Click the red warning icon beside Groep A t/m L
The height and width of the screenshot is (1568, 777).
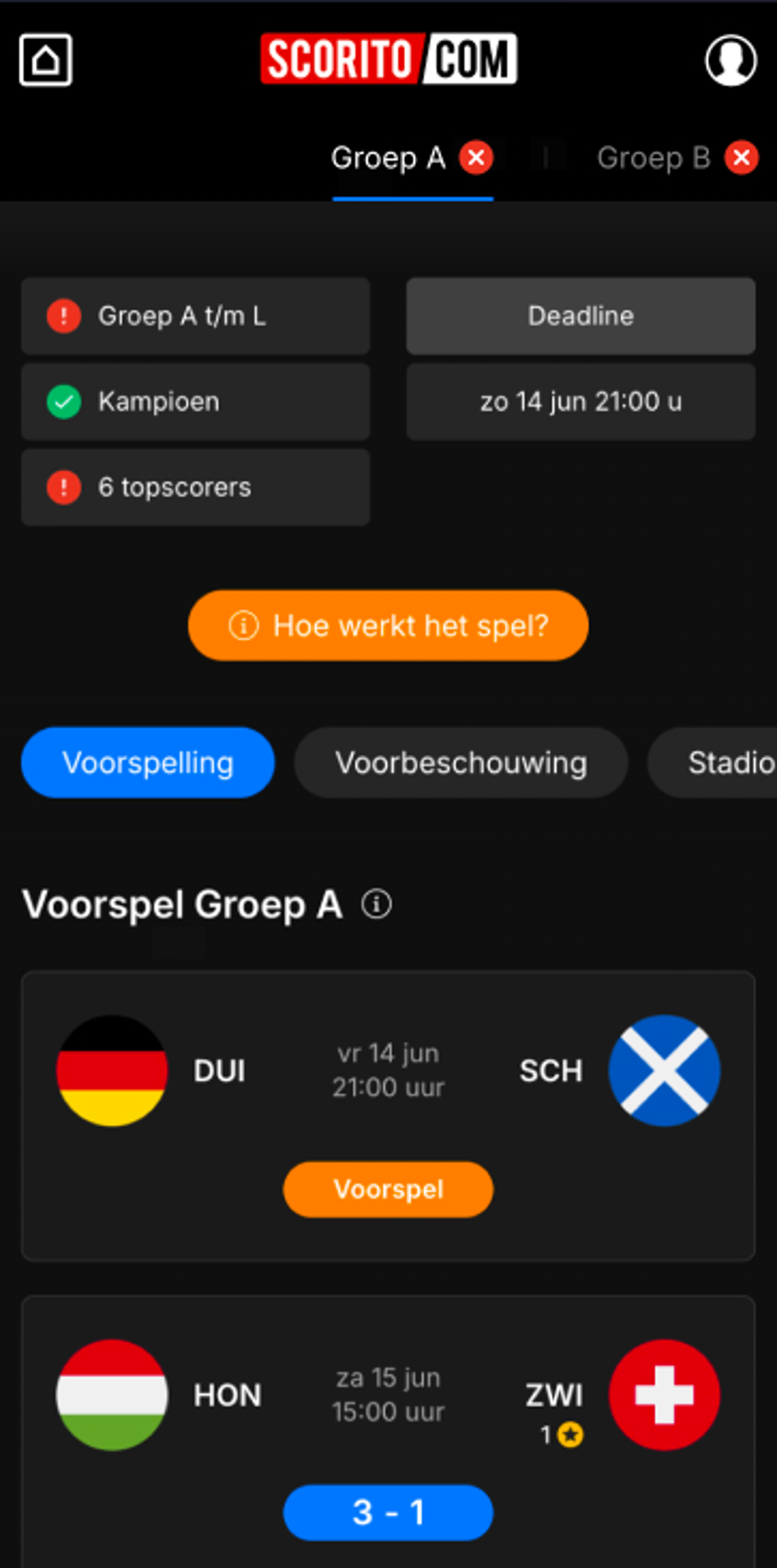63,316
